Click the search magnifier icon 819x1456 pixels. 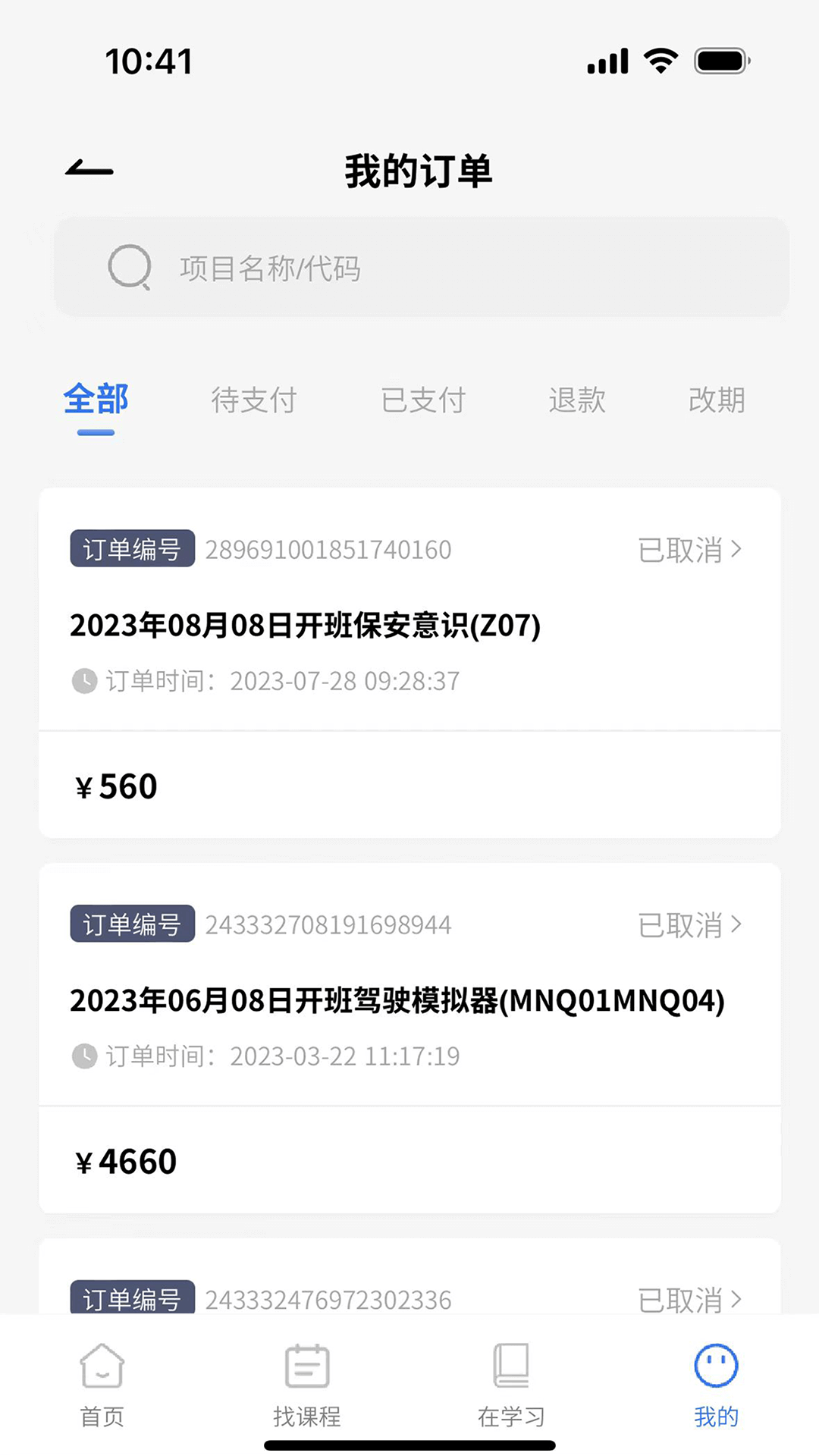coord(130,268)
